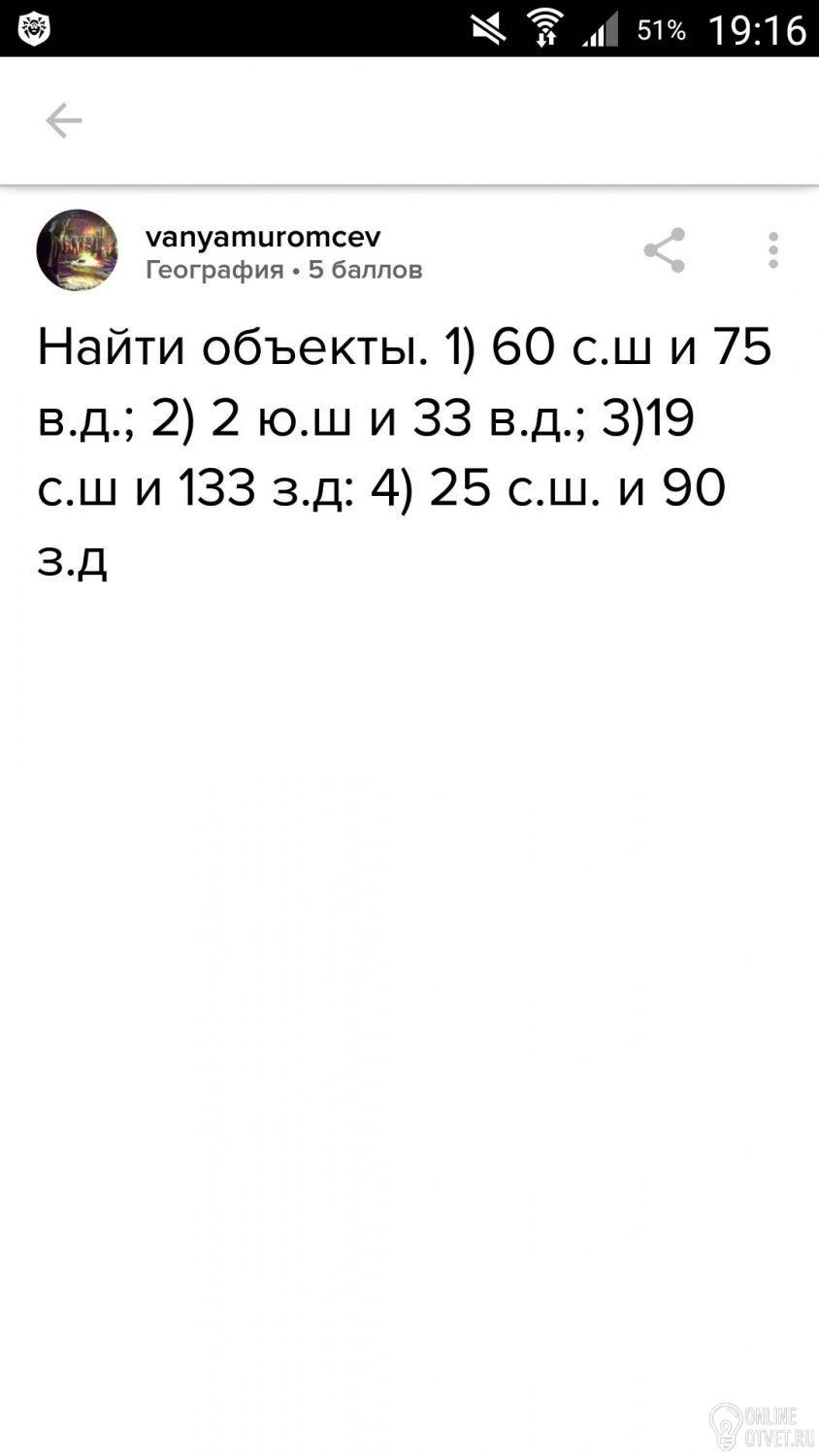Open the three-dot overflow menu
Viewport: 819px width, 1456px height.
[x=772, y=250]
